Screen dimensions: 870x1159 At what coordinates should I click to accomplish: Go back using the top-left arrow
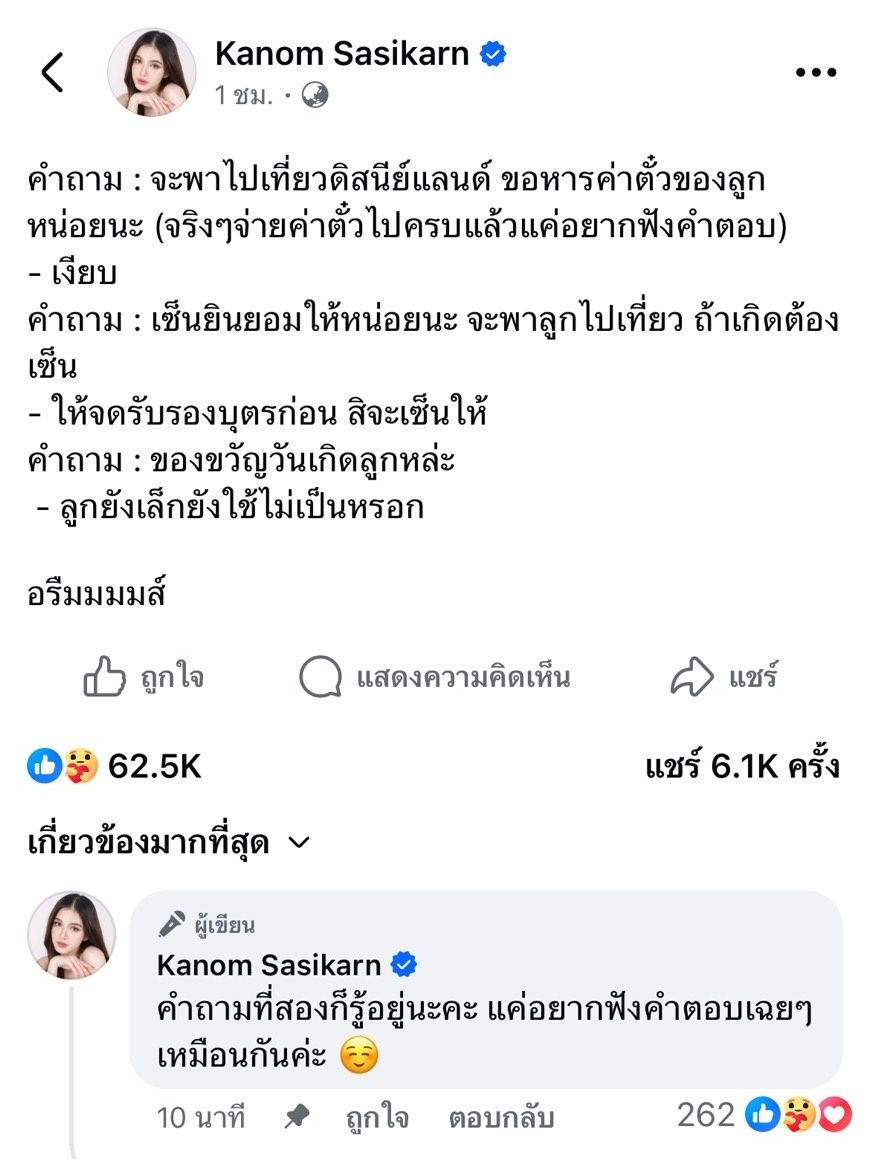(52, 73)
